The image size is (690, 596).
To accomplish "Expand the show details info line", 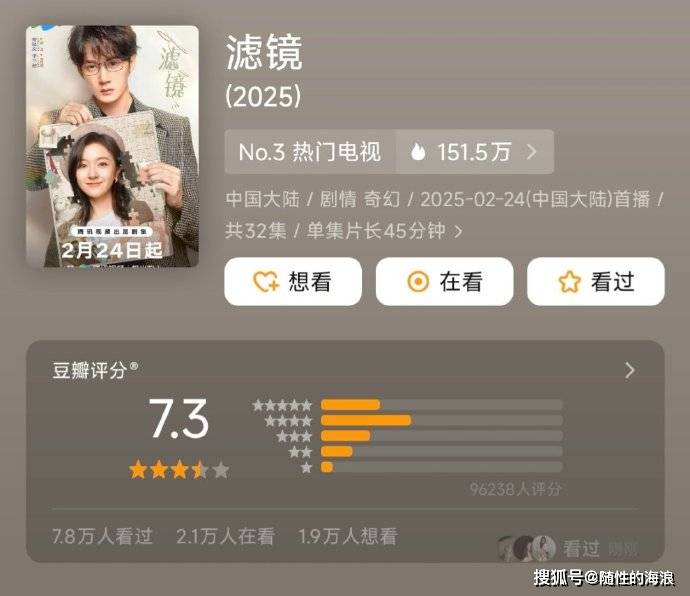I will (x=458, y=231).
